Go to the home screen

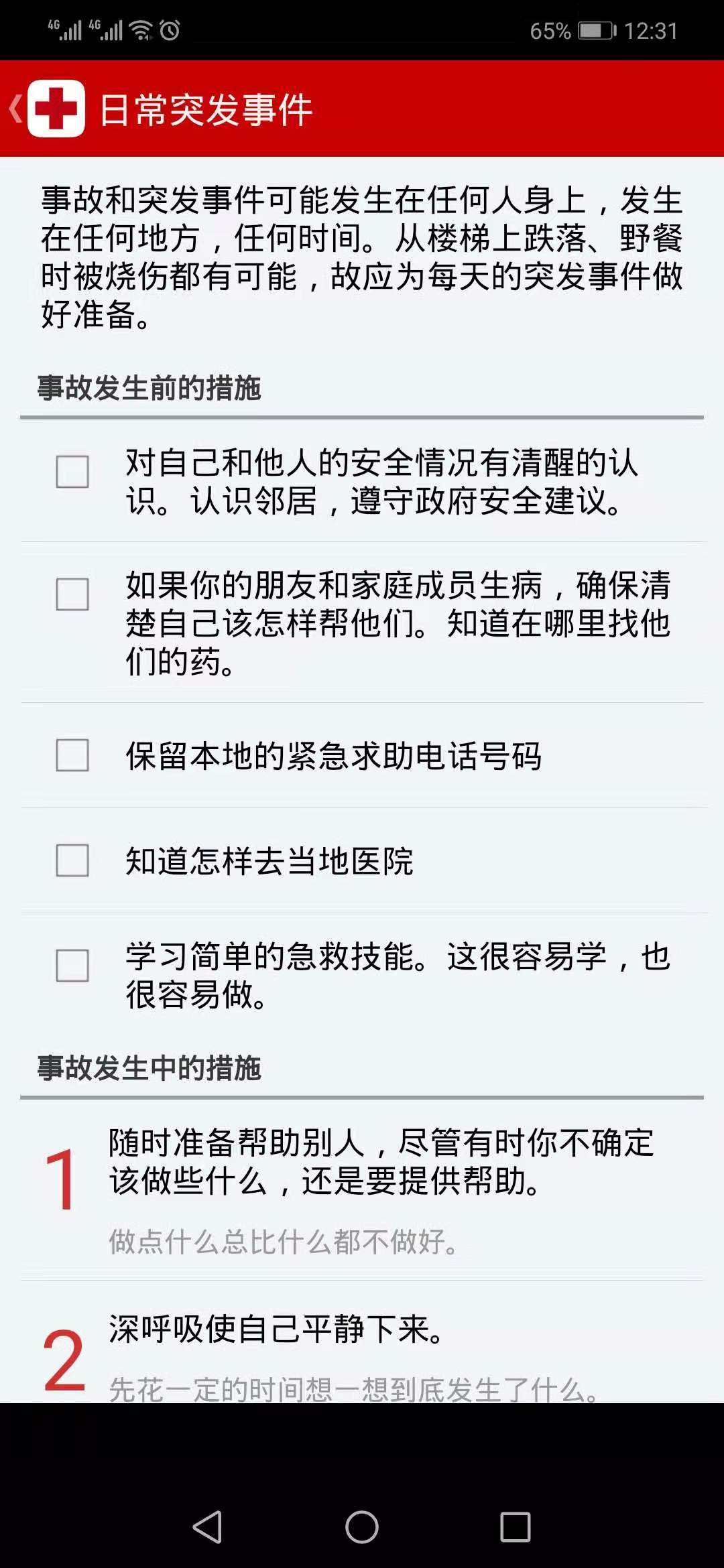coord(362,1527)
